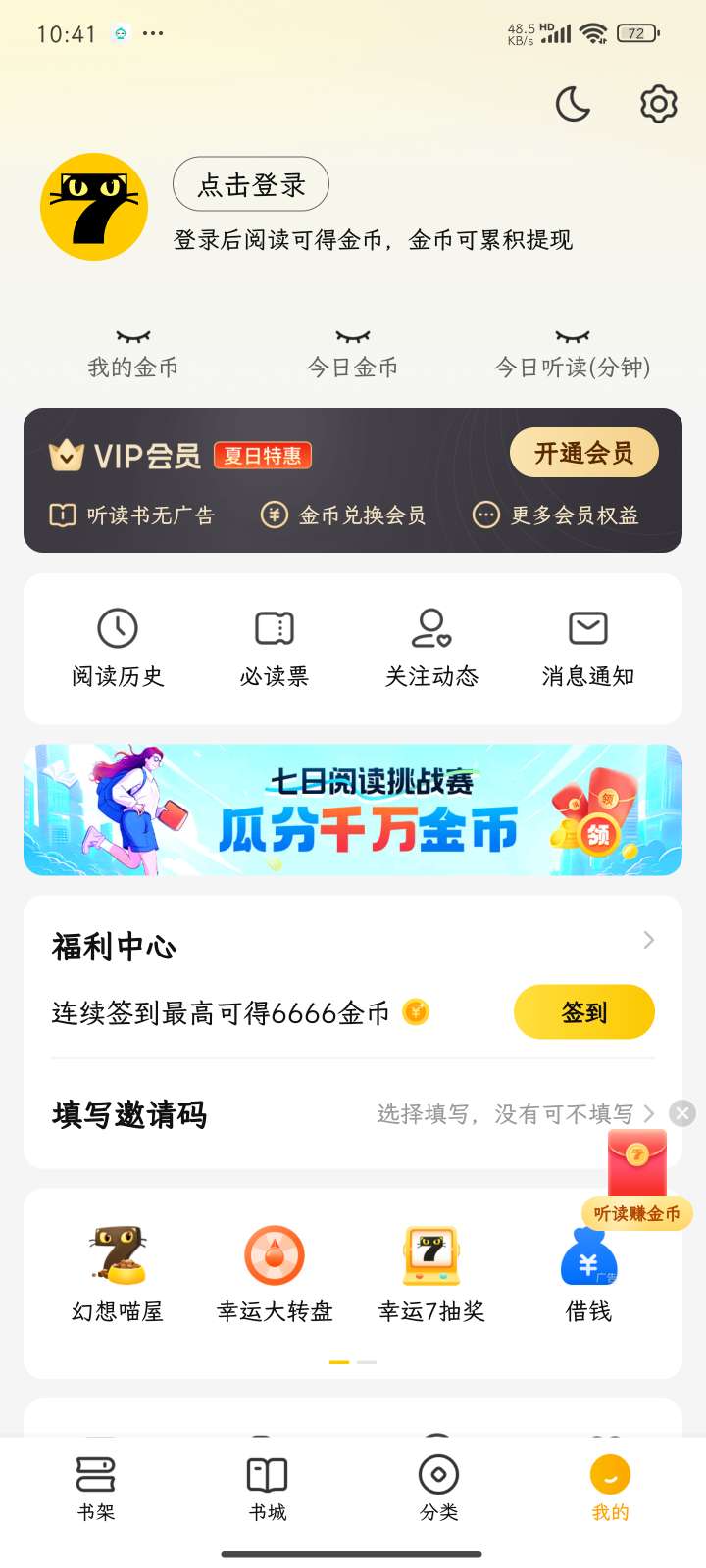This screenshot has width=706, height=1568.
Task: Open the 七日阅读挑战赛 banner
Action: point(353,809)
